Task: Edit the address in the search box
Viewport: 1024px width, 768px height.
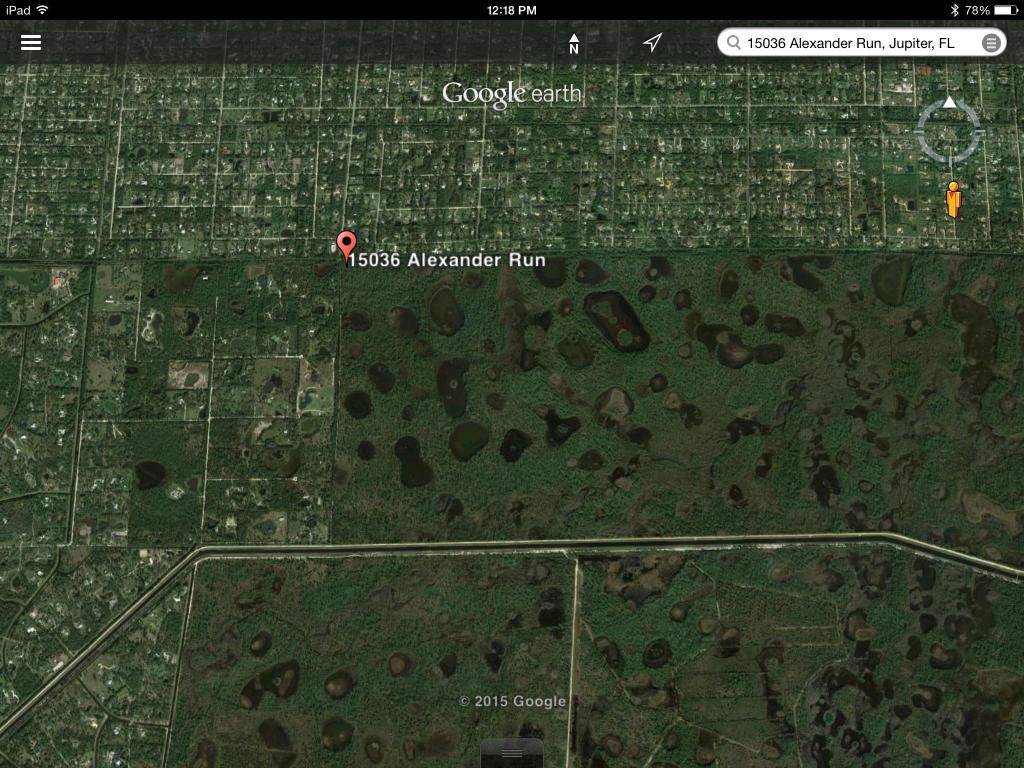Action: click(850, 43)
